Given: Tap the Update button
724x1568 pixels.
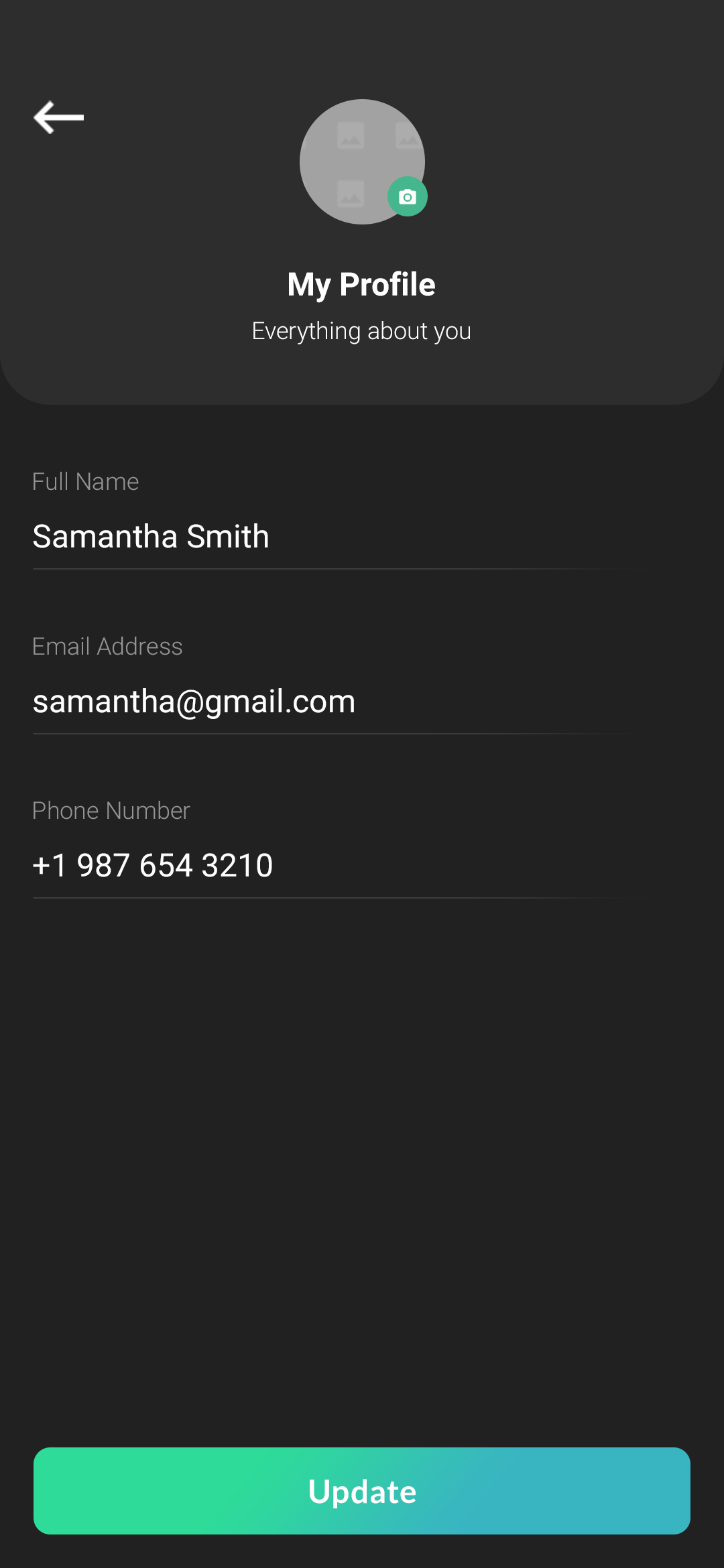Looking at the screenshot, I should tap(362, 1491).
